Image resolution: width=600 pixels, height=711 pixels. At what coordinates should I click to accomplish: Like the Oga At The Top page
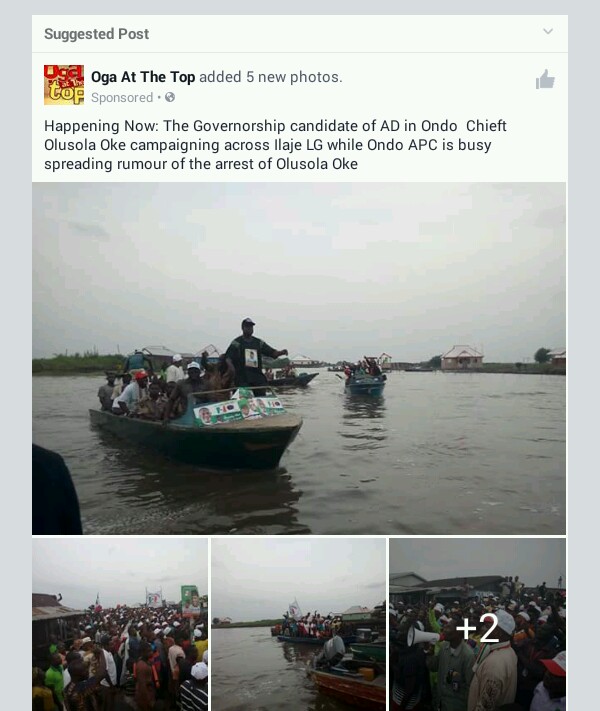[x=545, y=80]
